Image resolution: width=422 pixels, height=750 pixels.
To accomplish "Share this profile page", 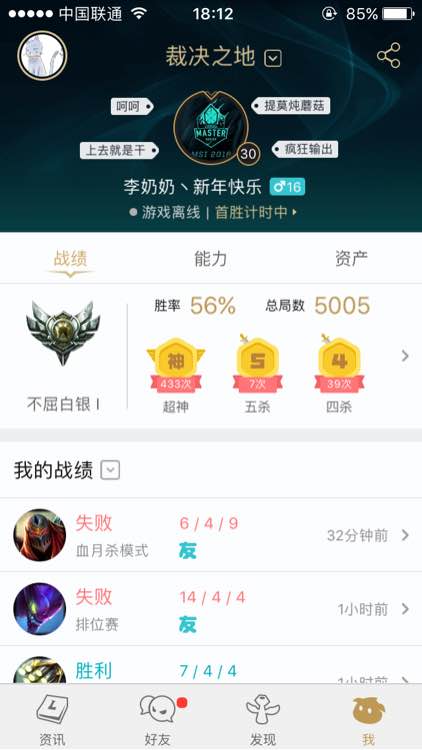I will 389,55.
